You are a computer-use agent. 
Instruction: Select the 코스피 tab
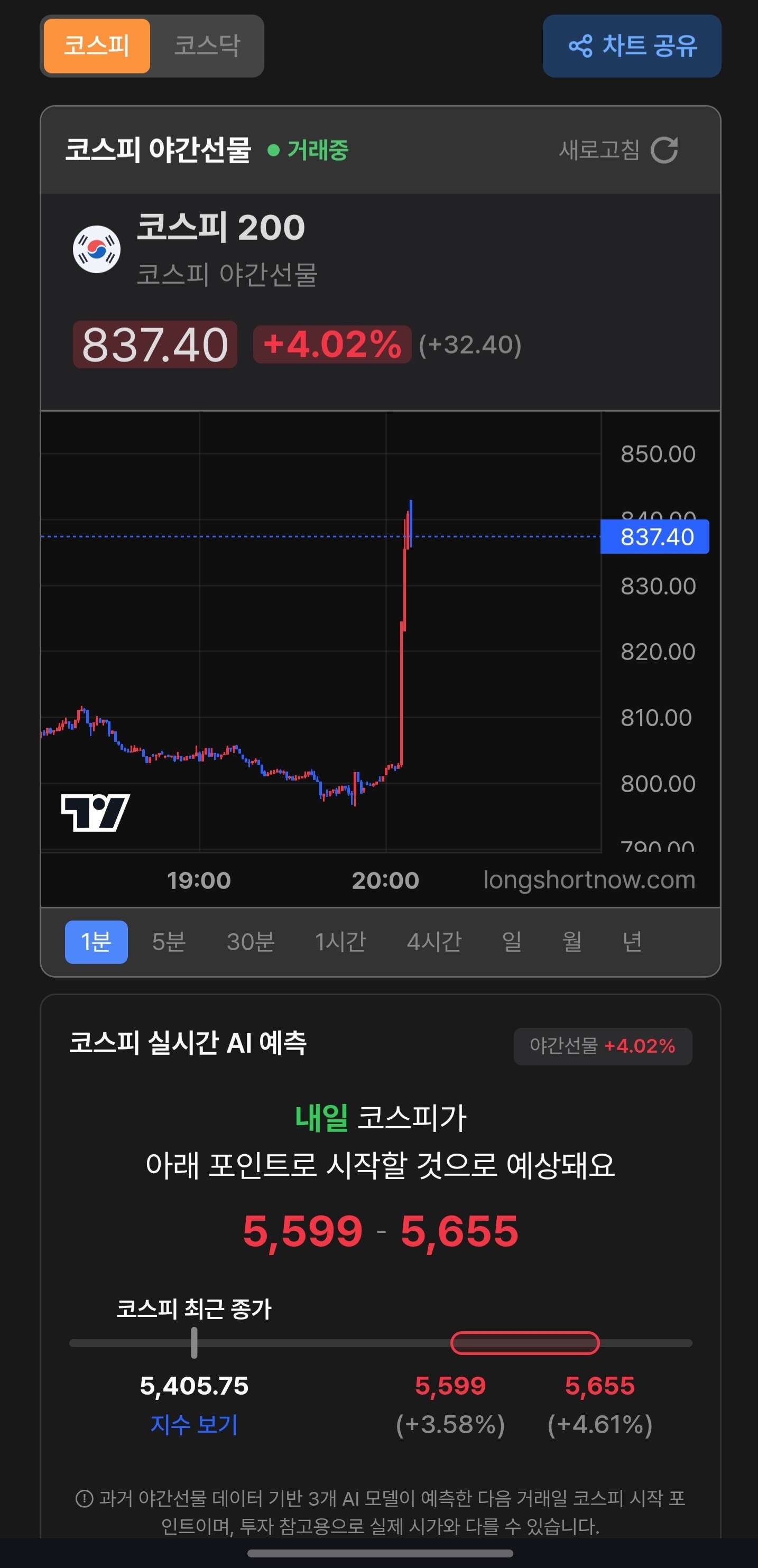[x=97, y=47]
